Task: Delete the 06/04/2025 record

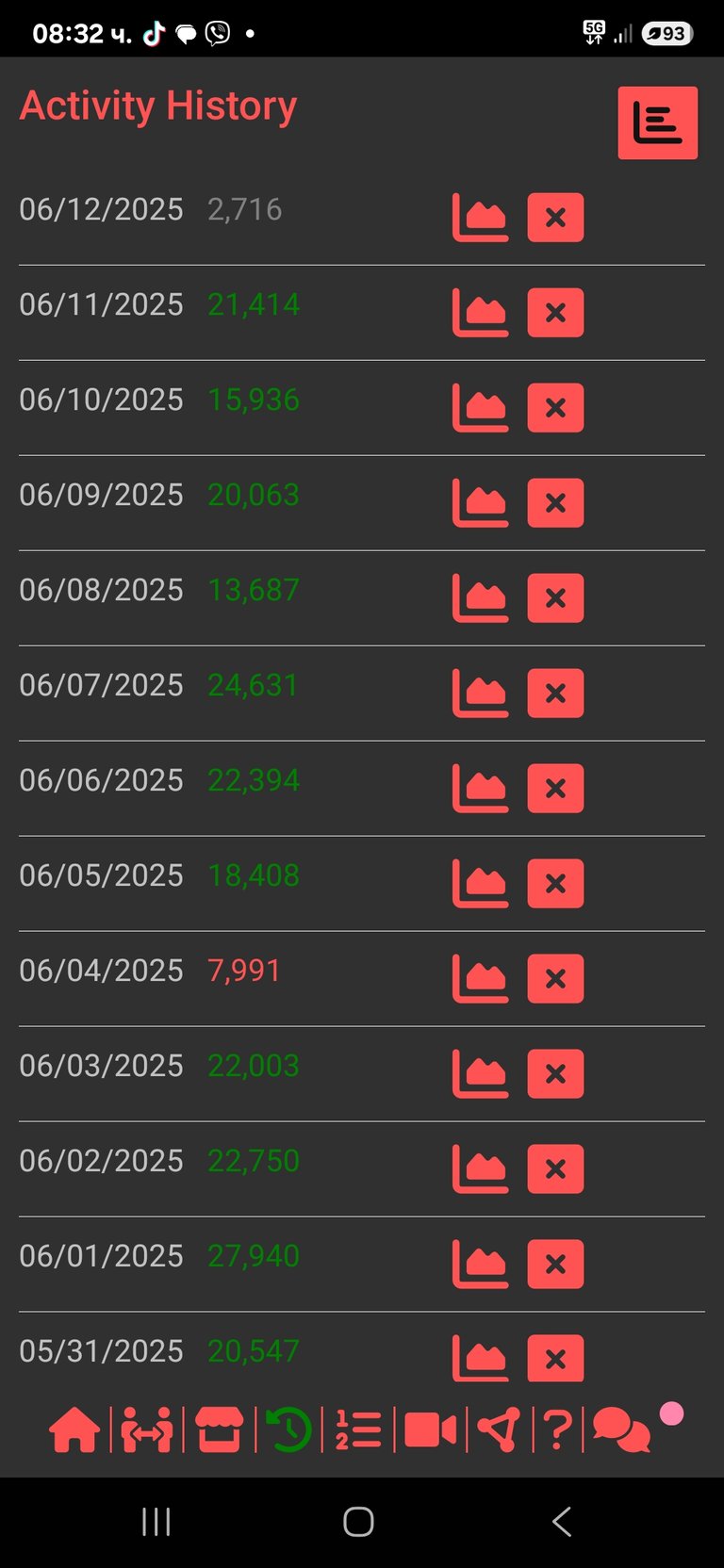Action: point(555,979)
